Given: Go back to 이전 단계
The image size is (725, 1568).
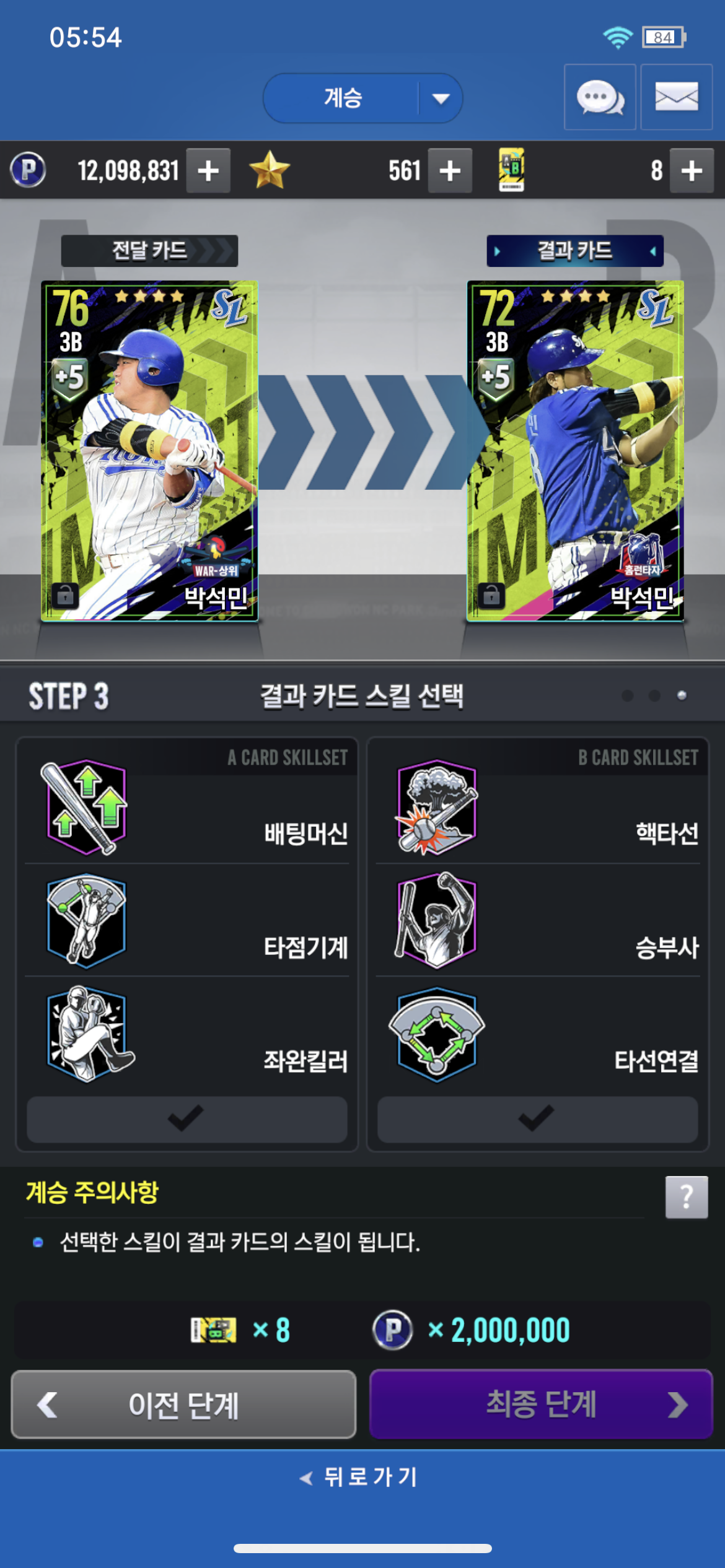Looking at the screenshot, I should (x=183, y=1404).
